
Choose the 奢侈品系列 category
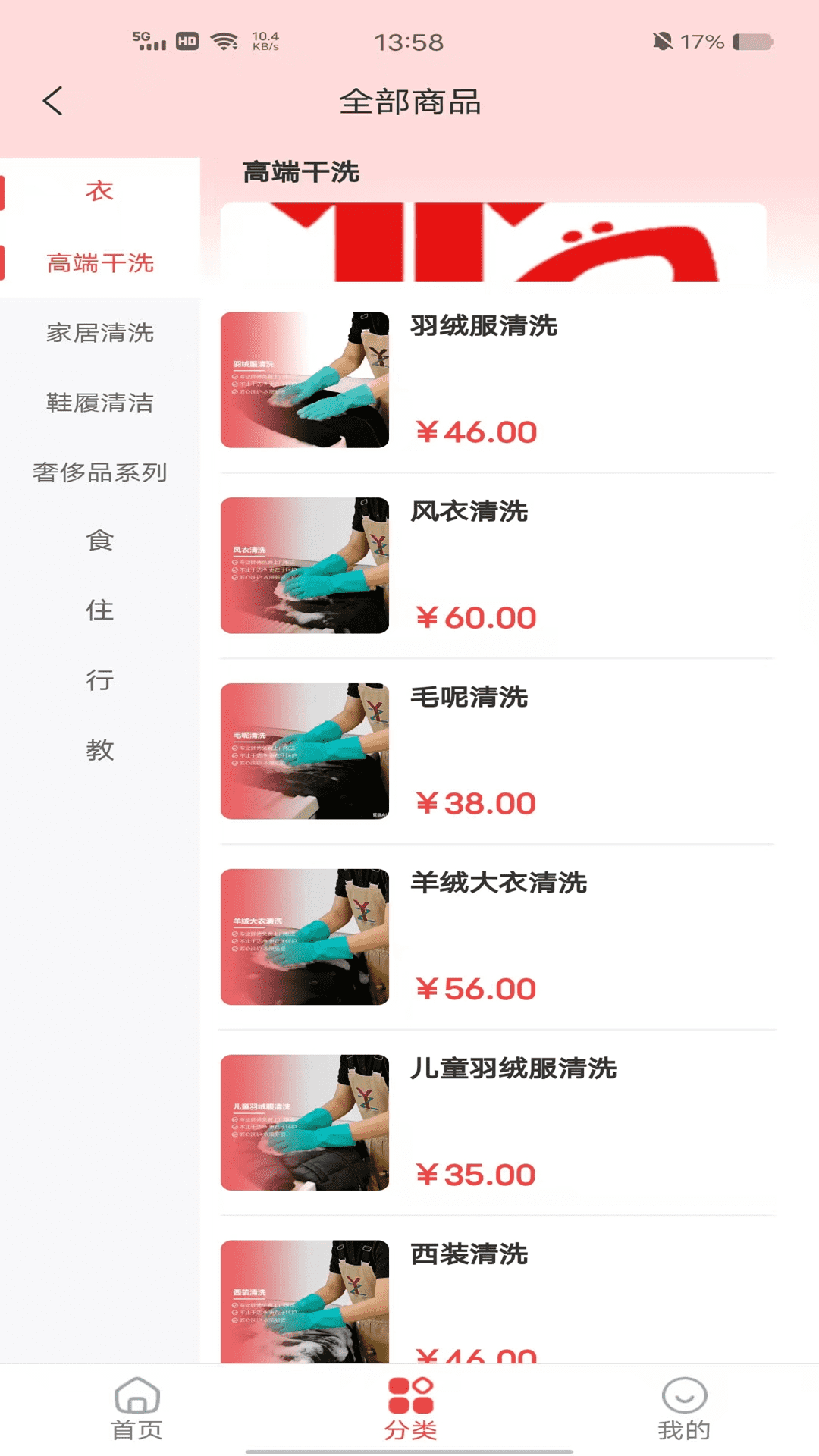100,472
